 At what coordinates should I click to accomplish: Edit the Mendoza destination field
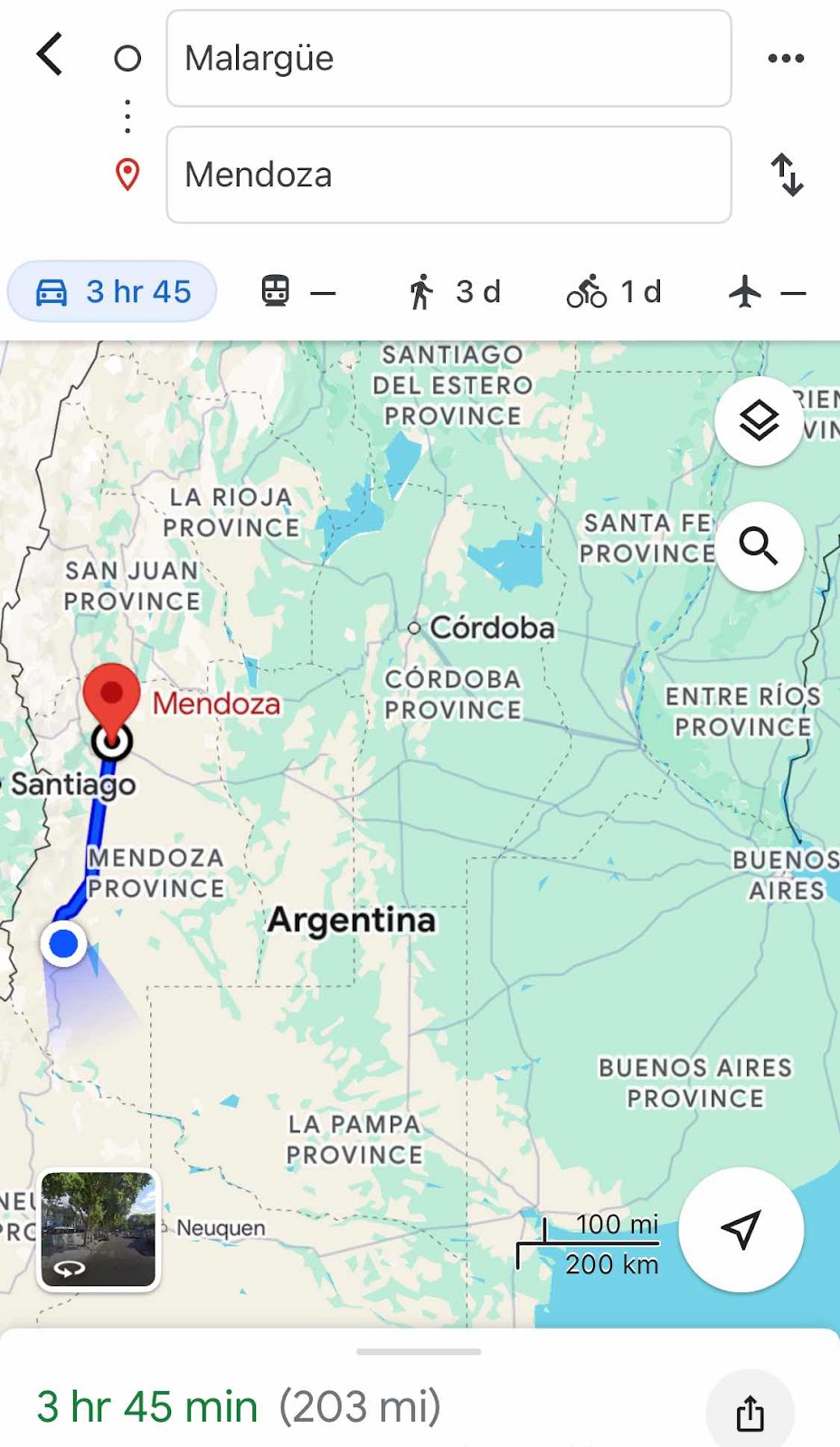(448, 175)
